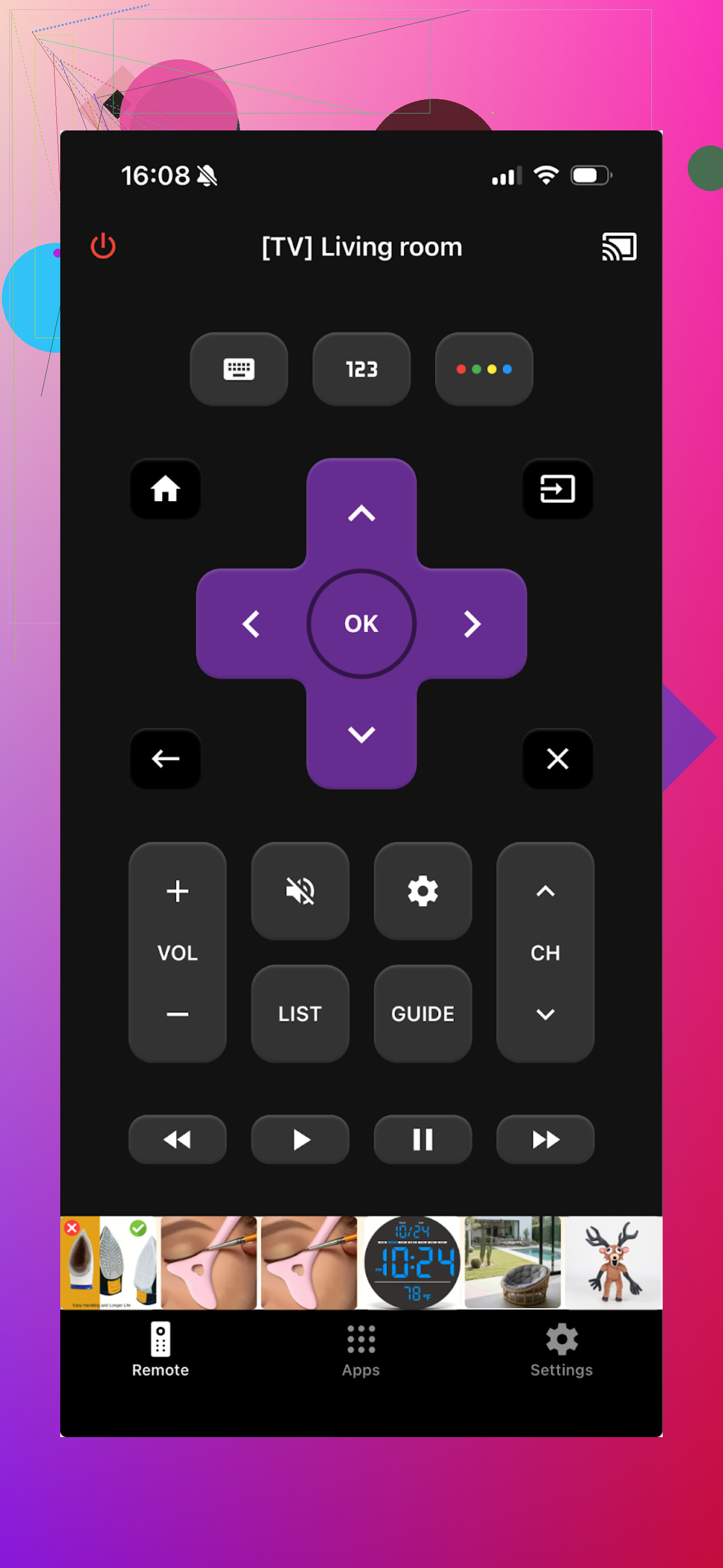Open the 123 number pad

pos(361,369)
